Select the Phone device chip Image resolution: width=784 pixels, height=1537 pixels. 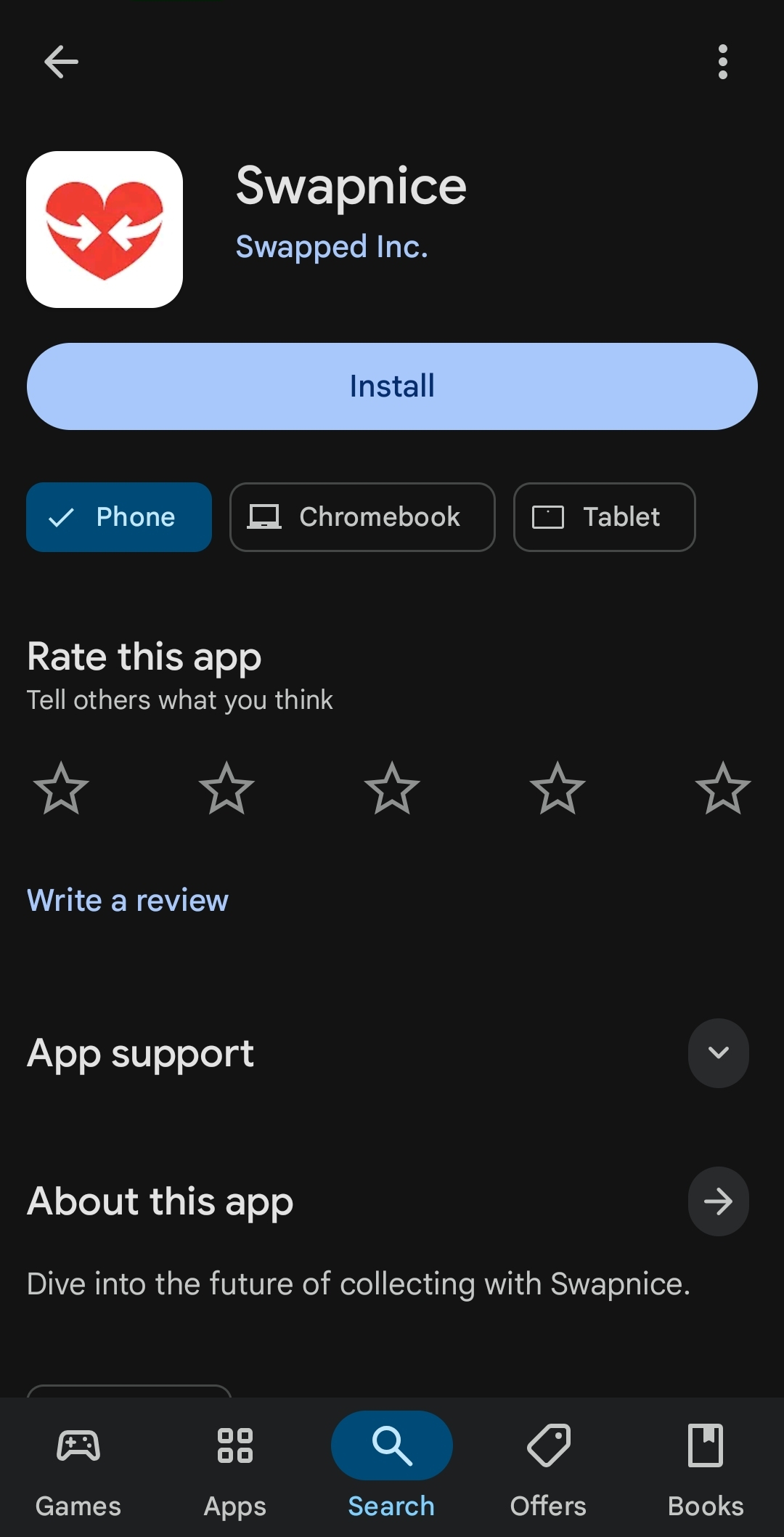[119, 517]
